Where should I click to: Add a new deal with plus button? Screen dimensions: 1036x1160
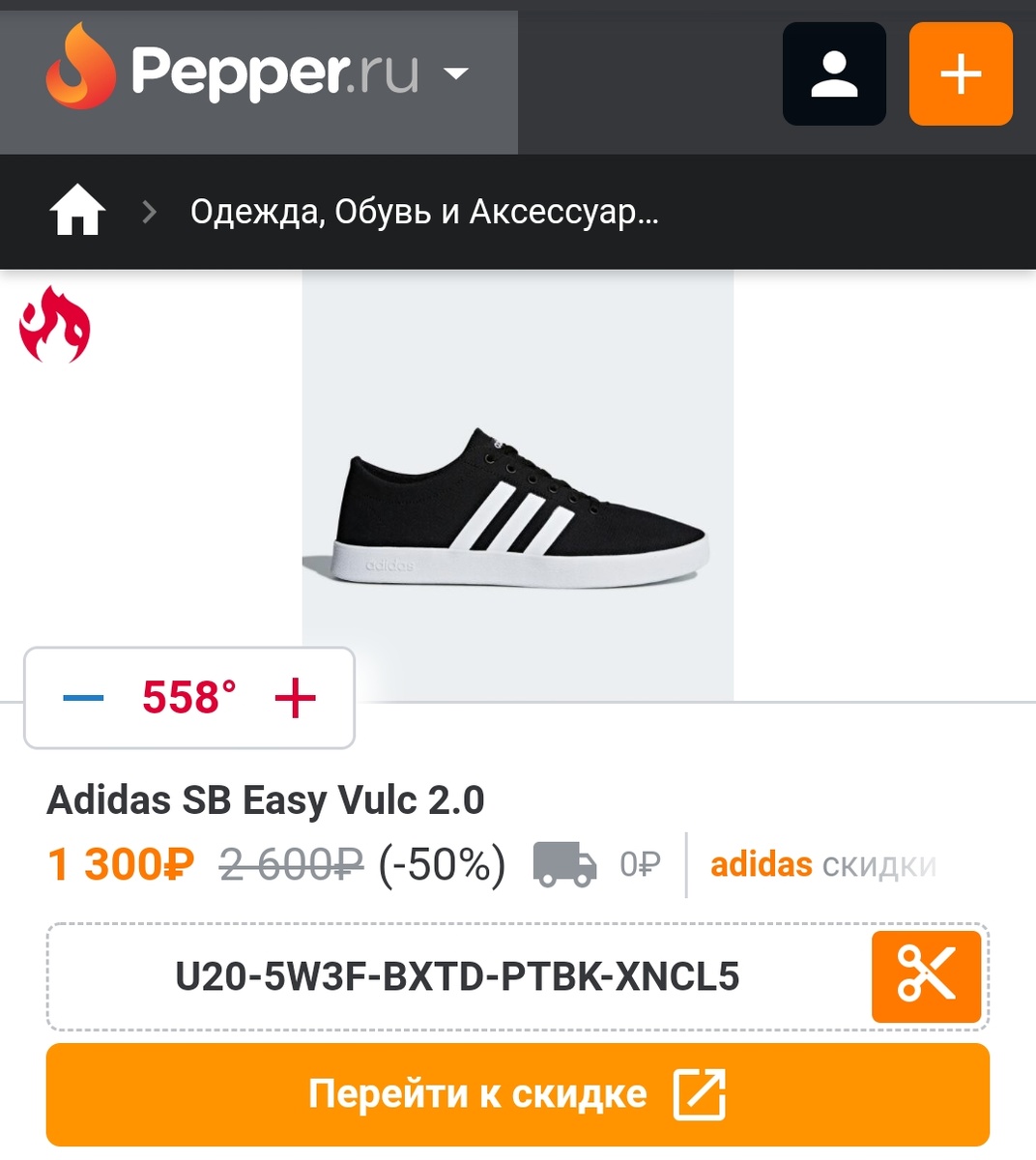tap(961, 74)
